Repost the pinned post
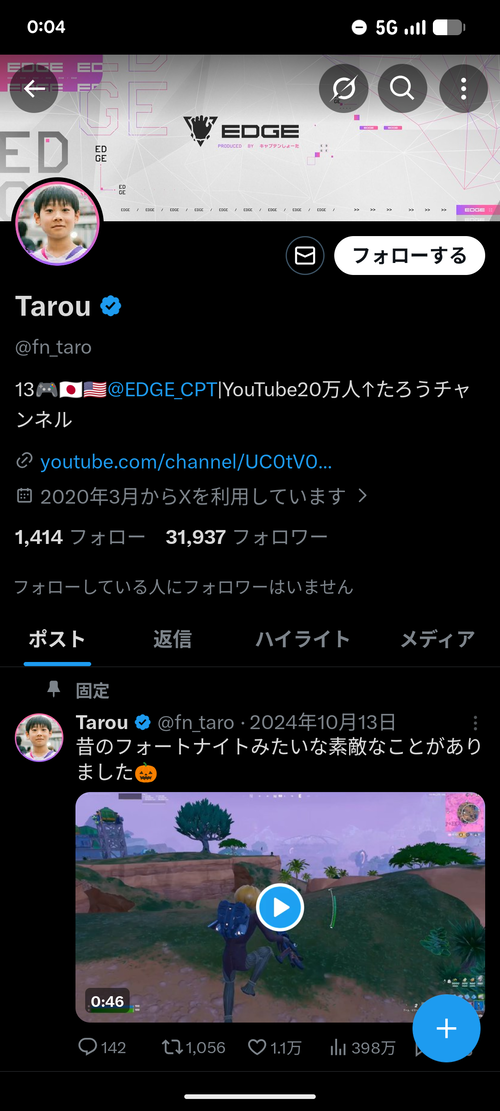500x1111 pixels. pyautogui.click(x=193, y=1047)
